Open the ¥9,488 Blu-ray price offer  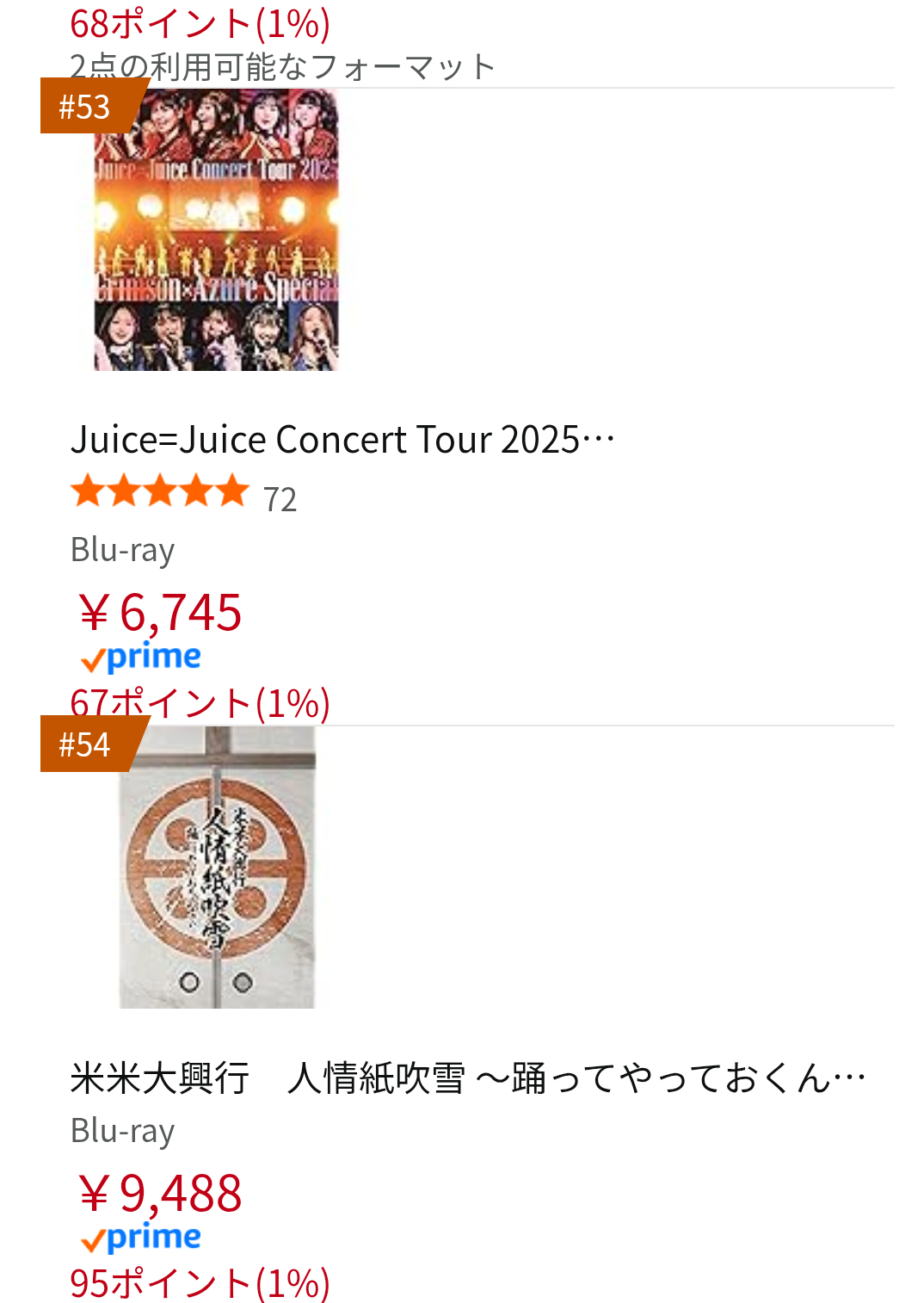click(x=161, y=1194)
